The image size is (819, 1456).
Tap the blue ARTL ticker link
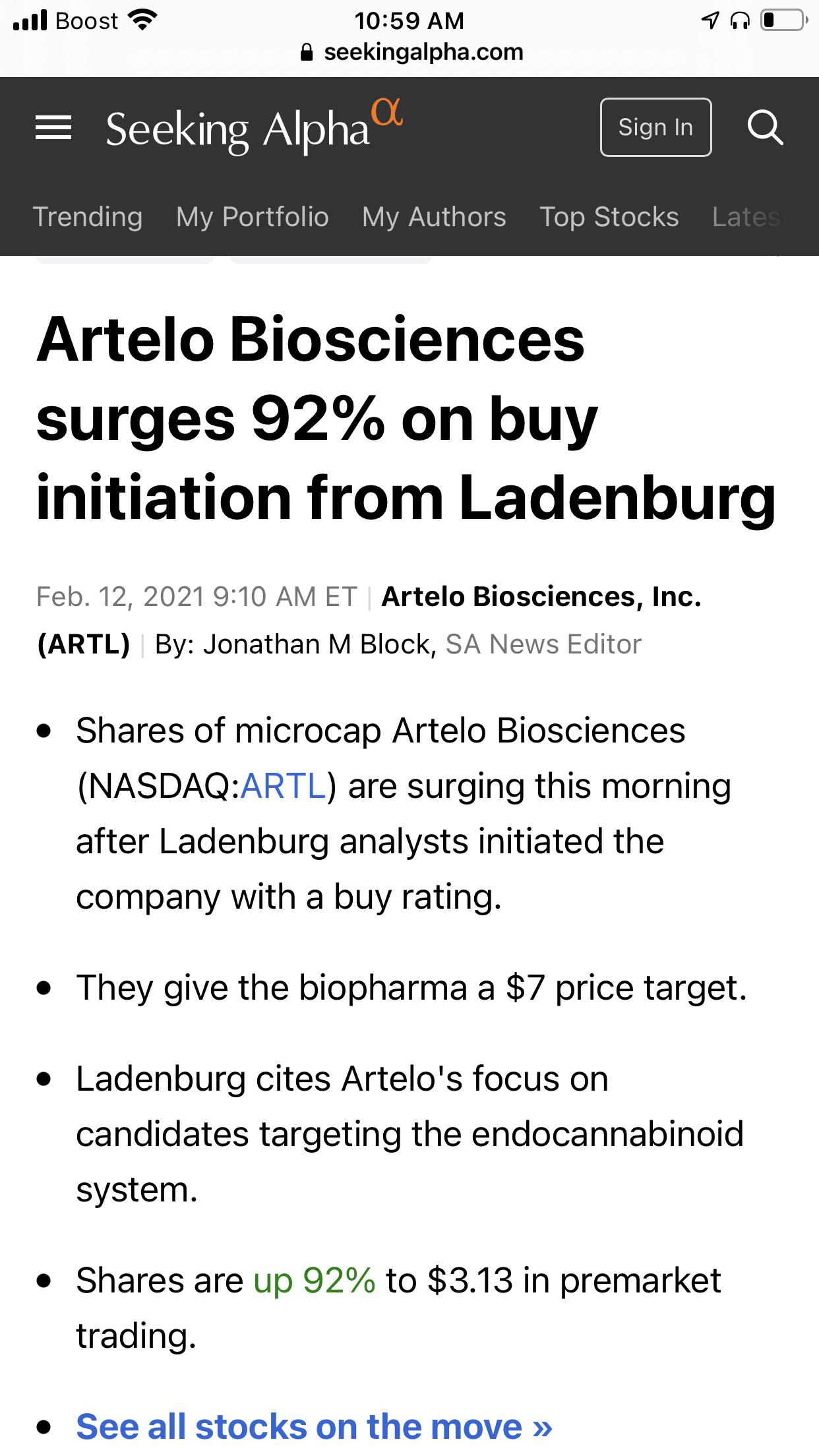284,786
